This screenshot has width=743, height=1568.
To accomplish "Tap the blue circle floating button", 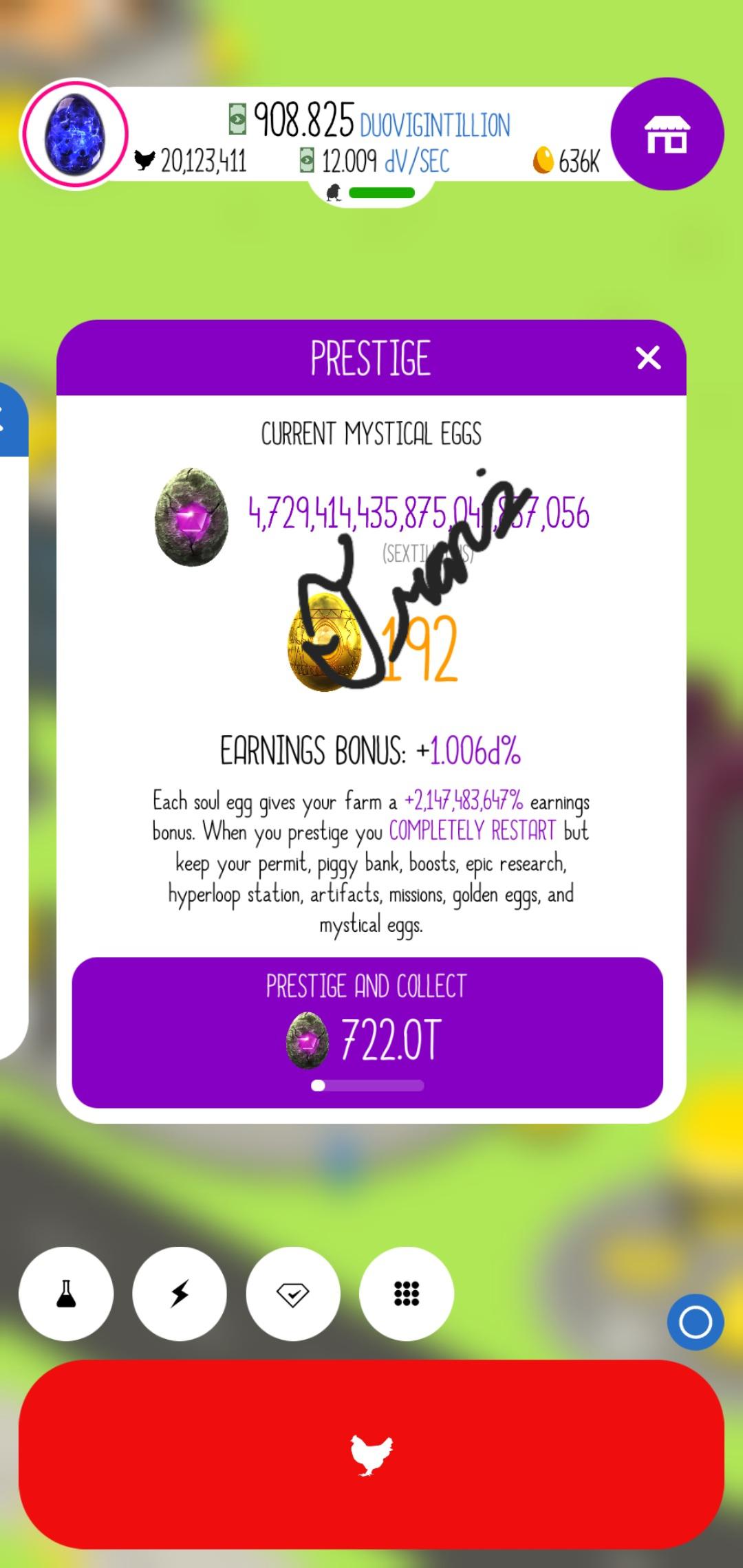I will pyautogui.click(x=695, y=1322).
